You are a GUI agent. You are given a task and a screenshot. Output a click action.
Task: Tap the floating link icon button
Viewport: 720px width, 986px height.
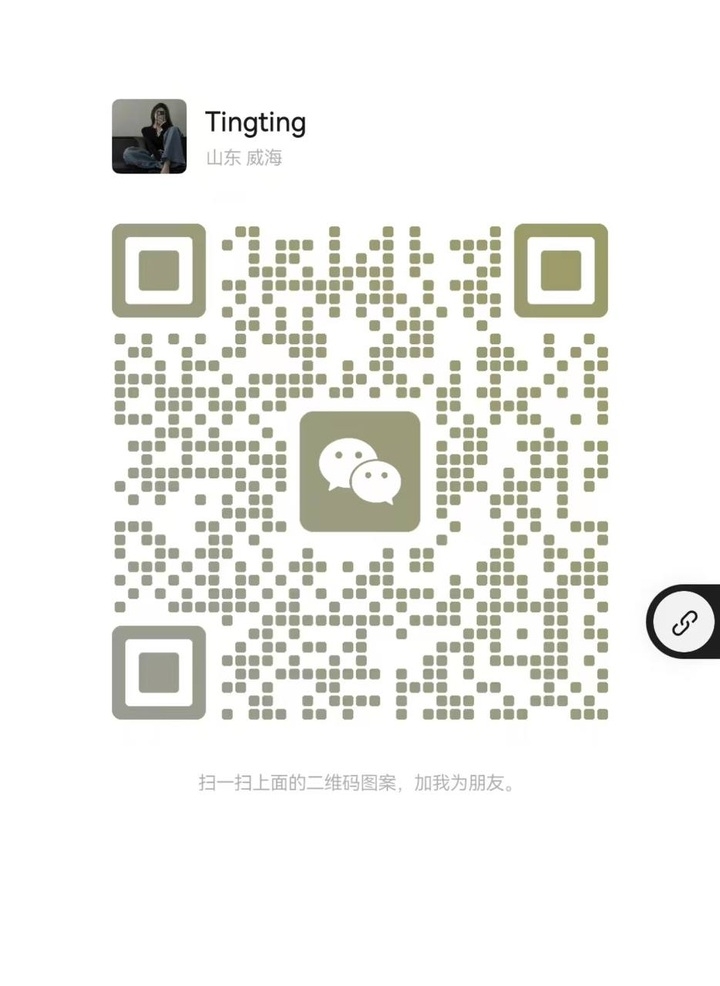[x=684, y=625]
